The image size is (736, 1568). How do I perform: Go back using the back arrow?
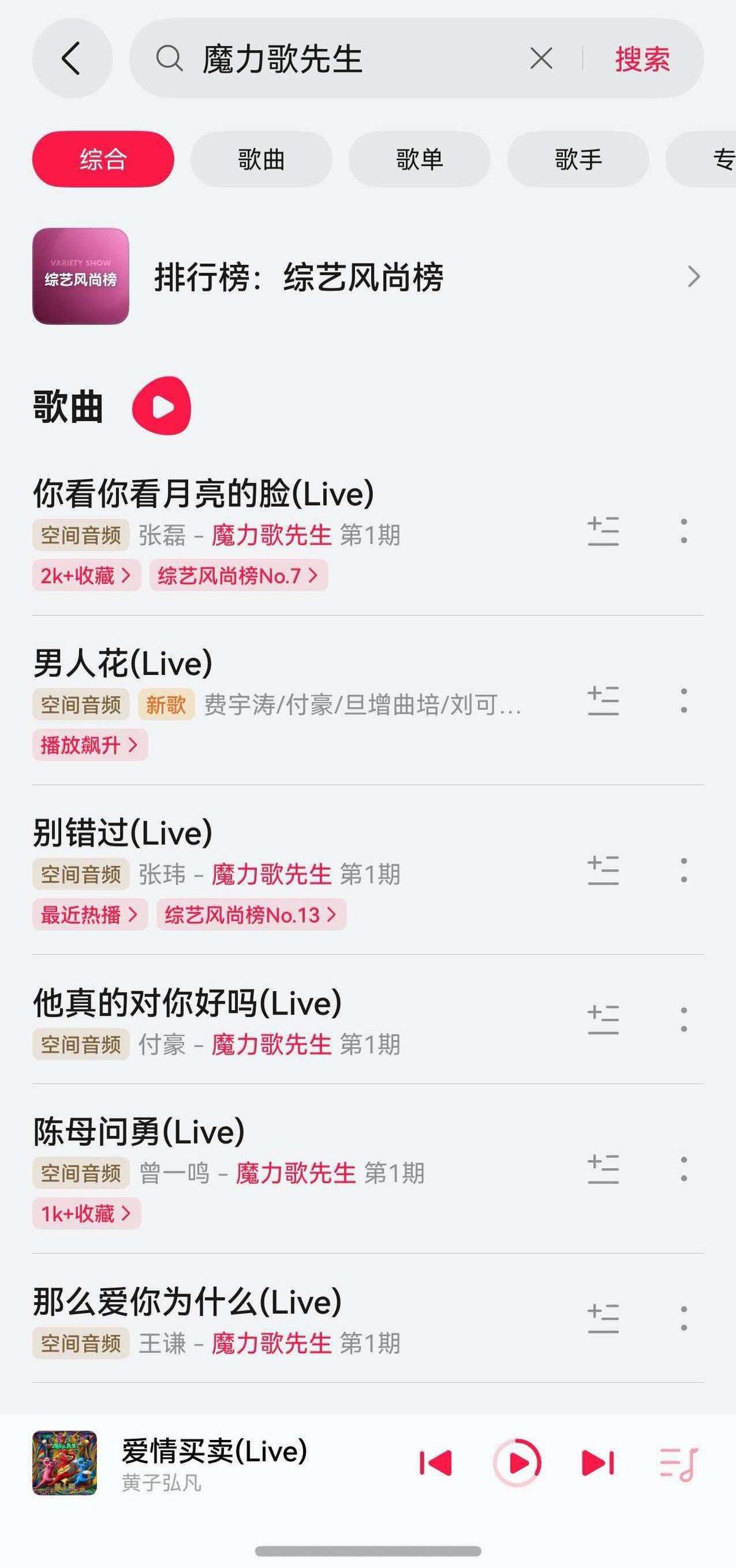click(72, 58)
